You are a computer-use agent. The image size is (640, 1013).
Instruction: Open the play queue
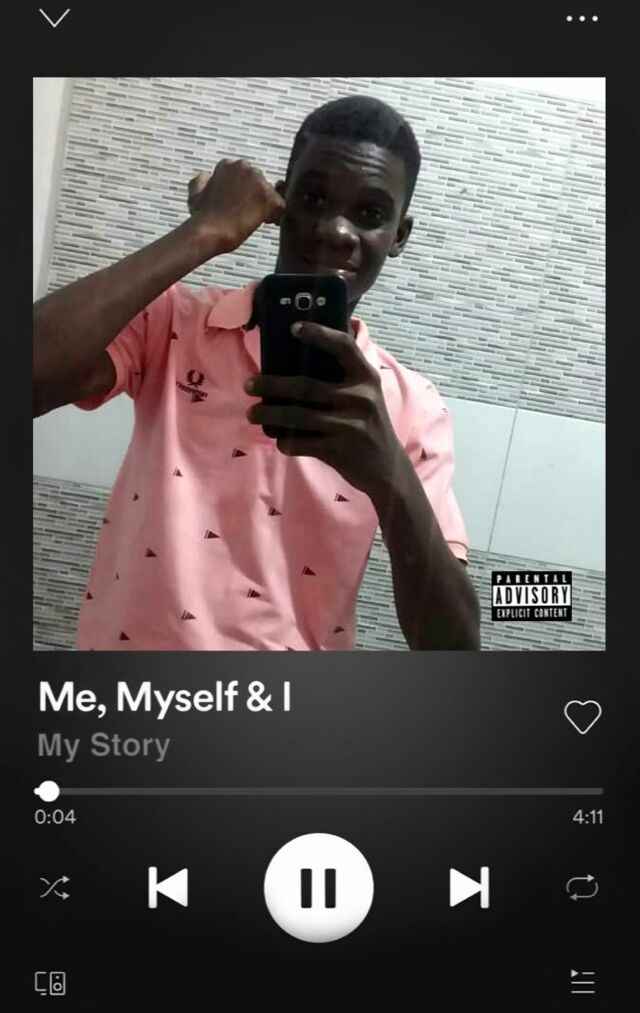coord(582,982)
